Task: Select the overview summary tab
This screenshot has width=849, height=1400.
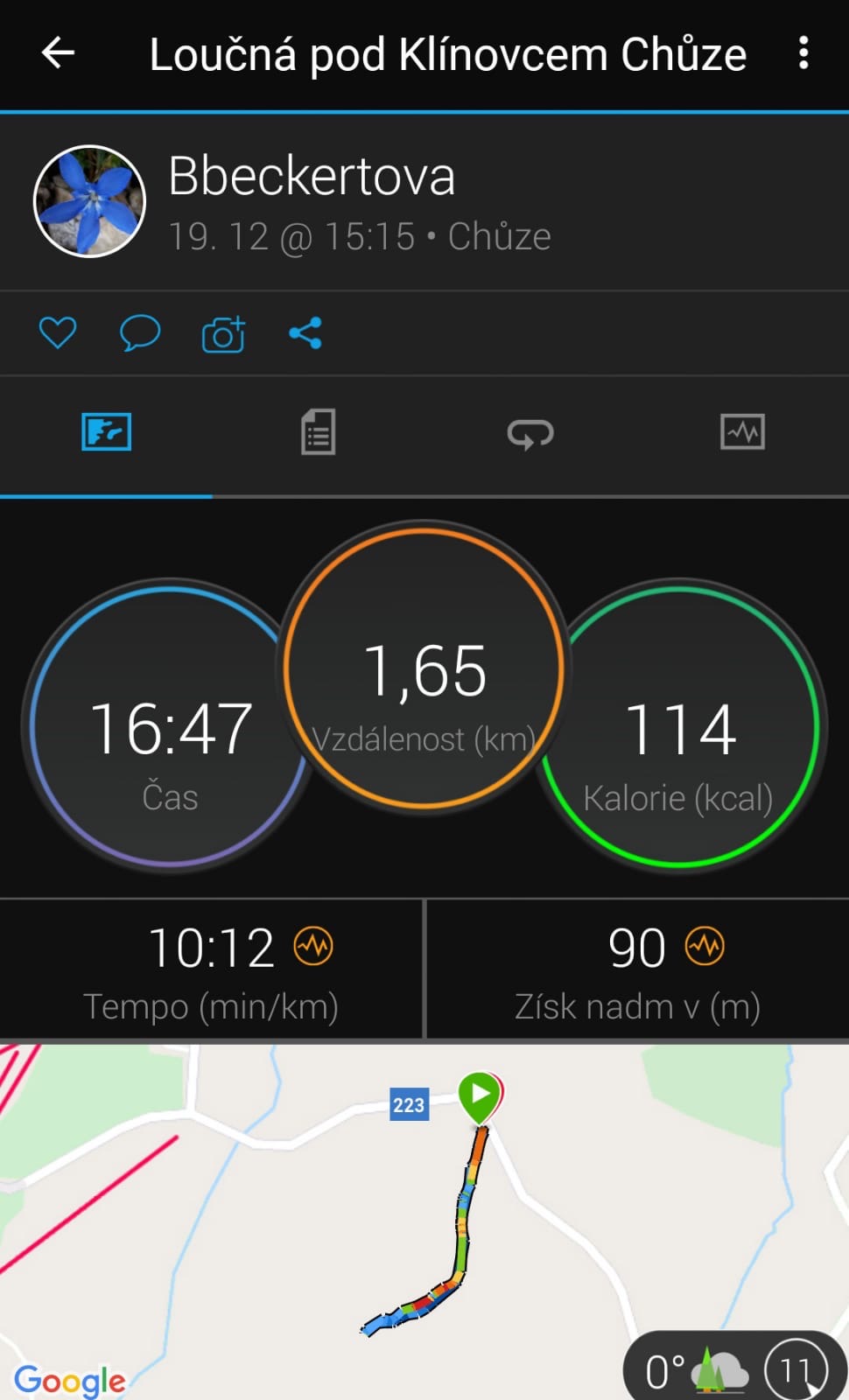Action: (106, 432)
